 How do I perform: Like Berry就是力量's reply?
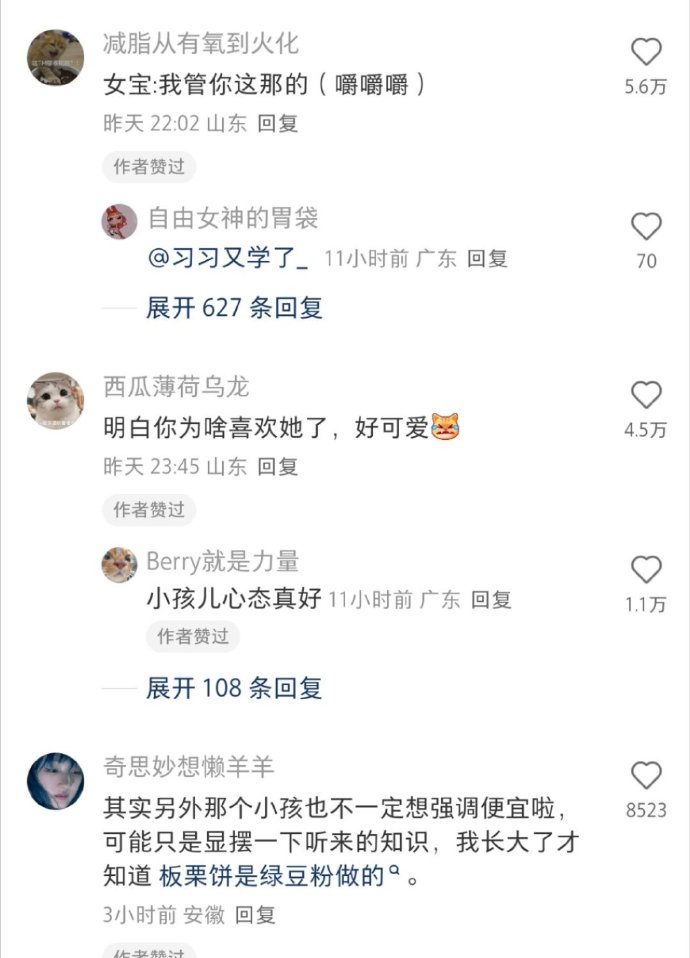point(646,570)
